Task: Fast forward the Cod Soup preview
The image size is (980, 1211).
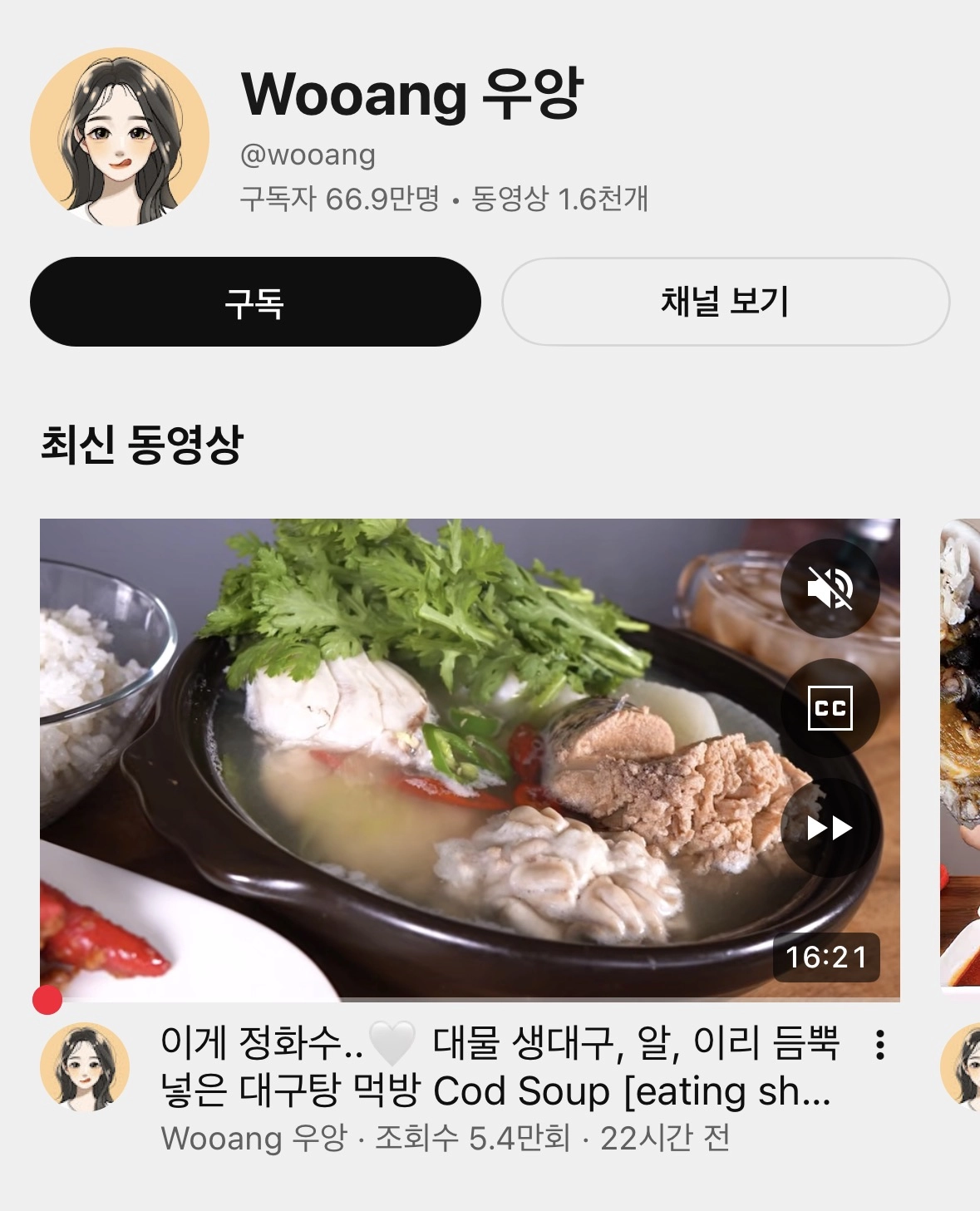Action: 830,828
